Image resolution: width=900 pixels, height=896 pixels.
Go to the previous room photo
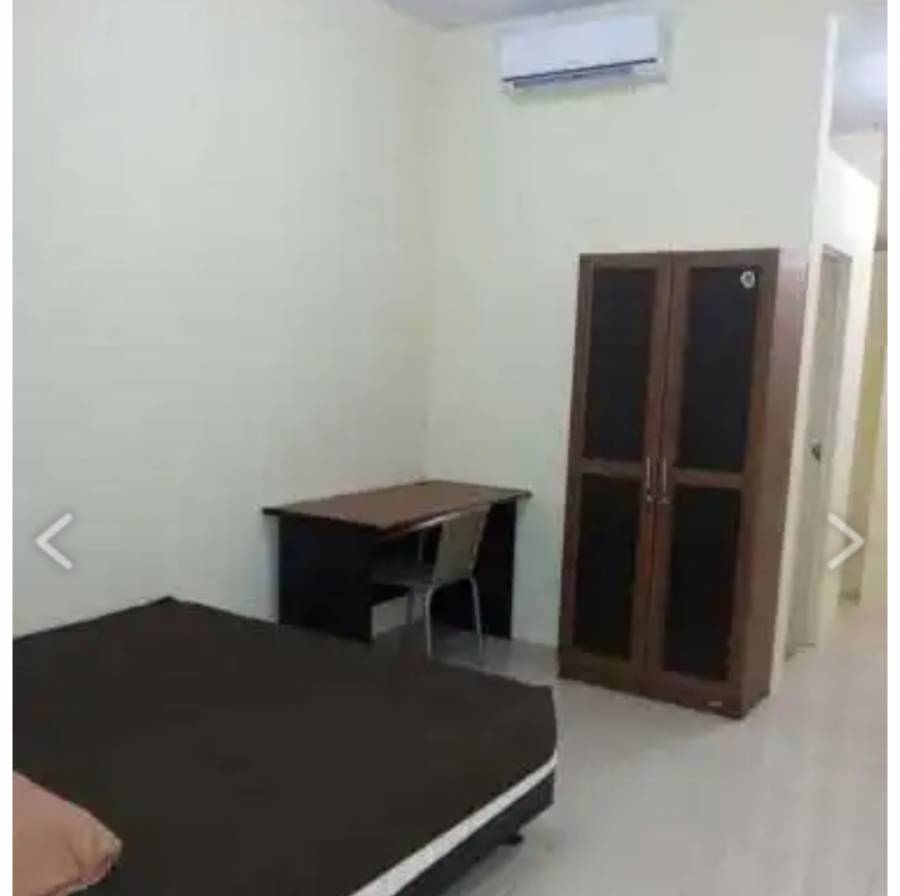pyautogui.click(x=54, y=541)
